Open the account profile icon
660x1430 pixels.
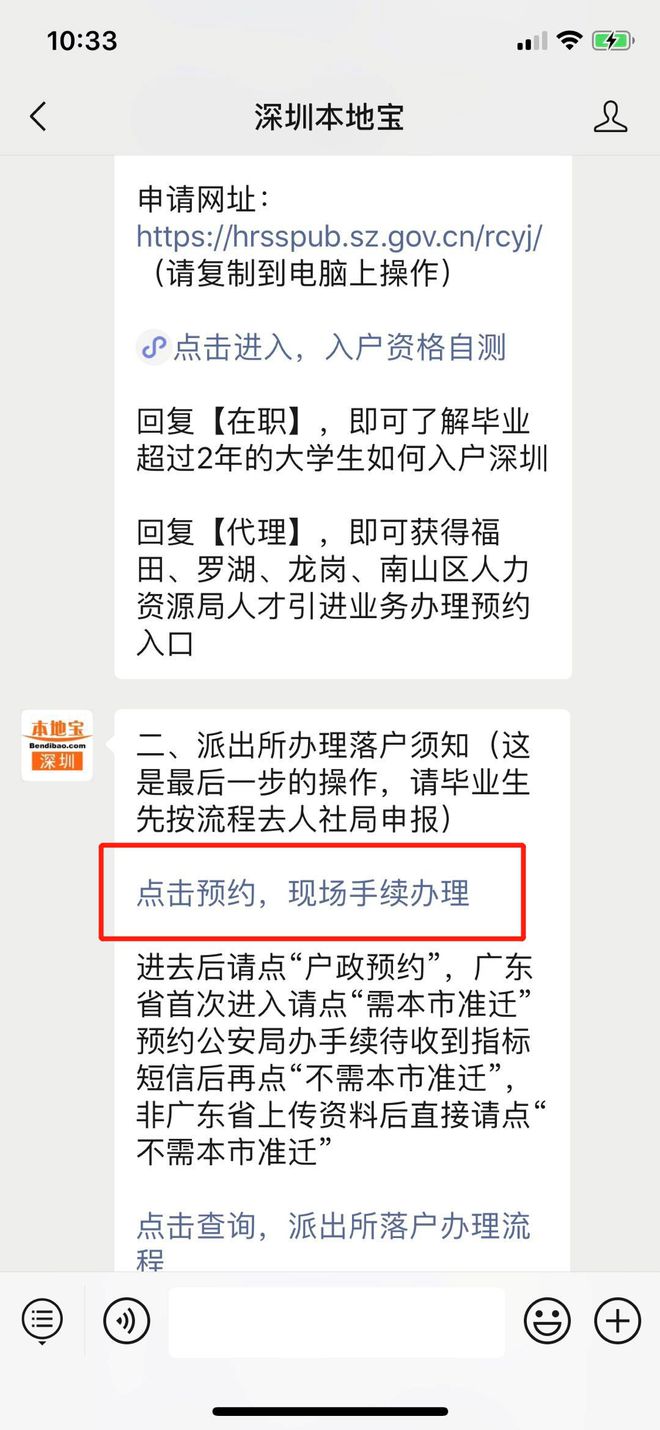(x=610, y=117)
